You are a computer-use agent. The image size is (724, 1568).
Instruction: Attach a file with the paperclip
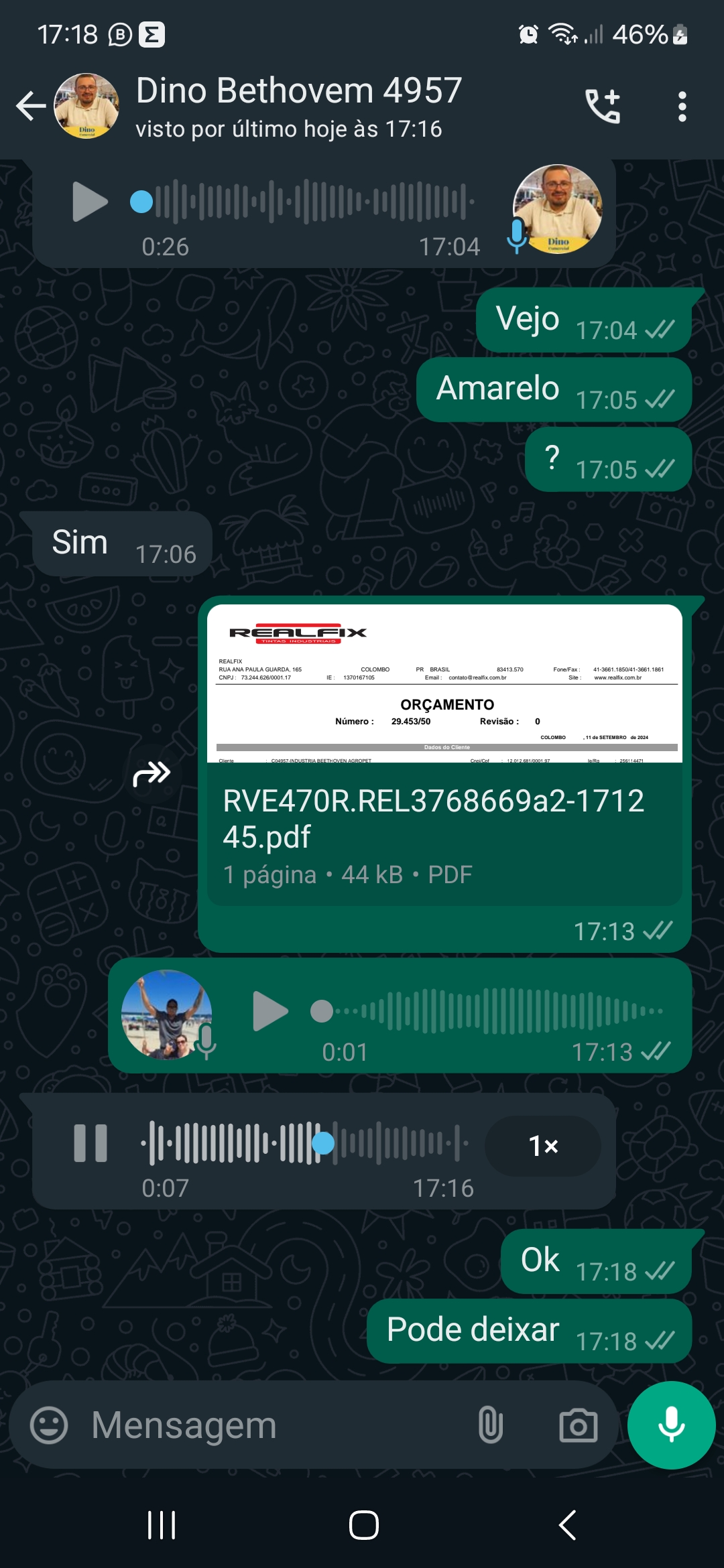click(x=490, y=1425)
